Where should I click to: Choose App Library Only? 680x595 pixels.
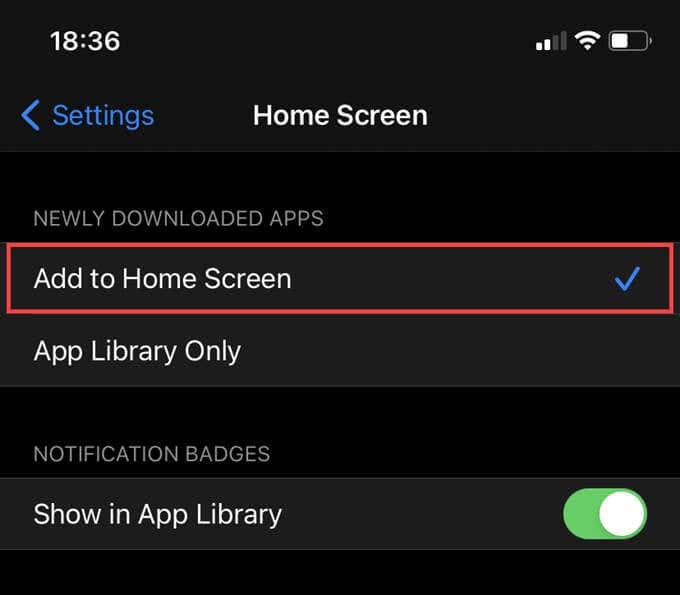point(138,351)
